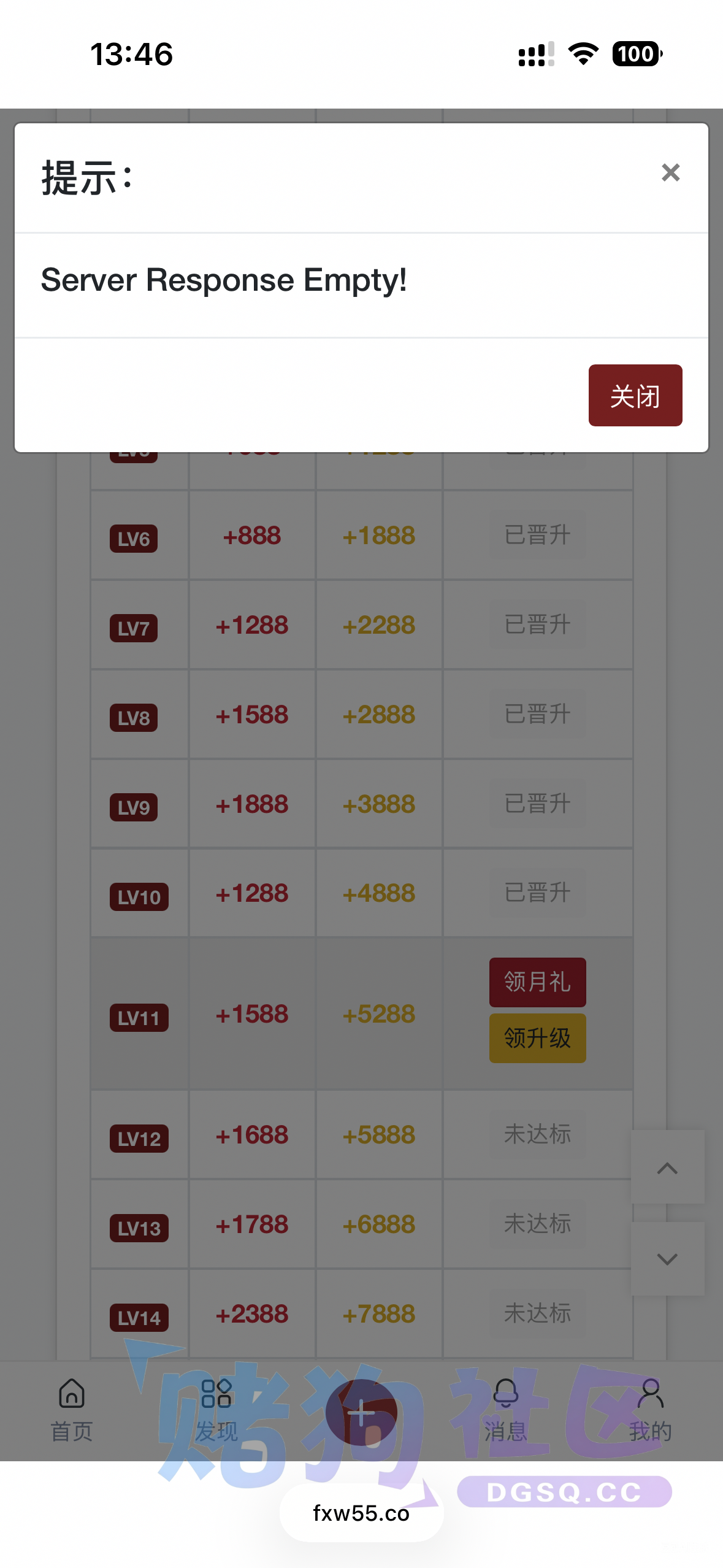The height and width of the screenshot is (1568, 723).
Task: Go to the 我的 tab
Action: click(x=651, y=1410)
